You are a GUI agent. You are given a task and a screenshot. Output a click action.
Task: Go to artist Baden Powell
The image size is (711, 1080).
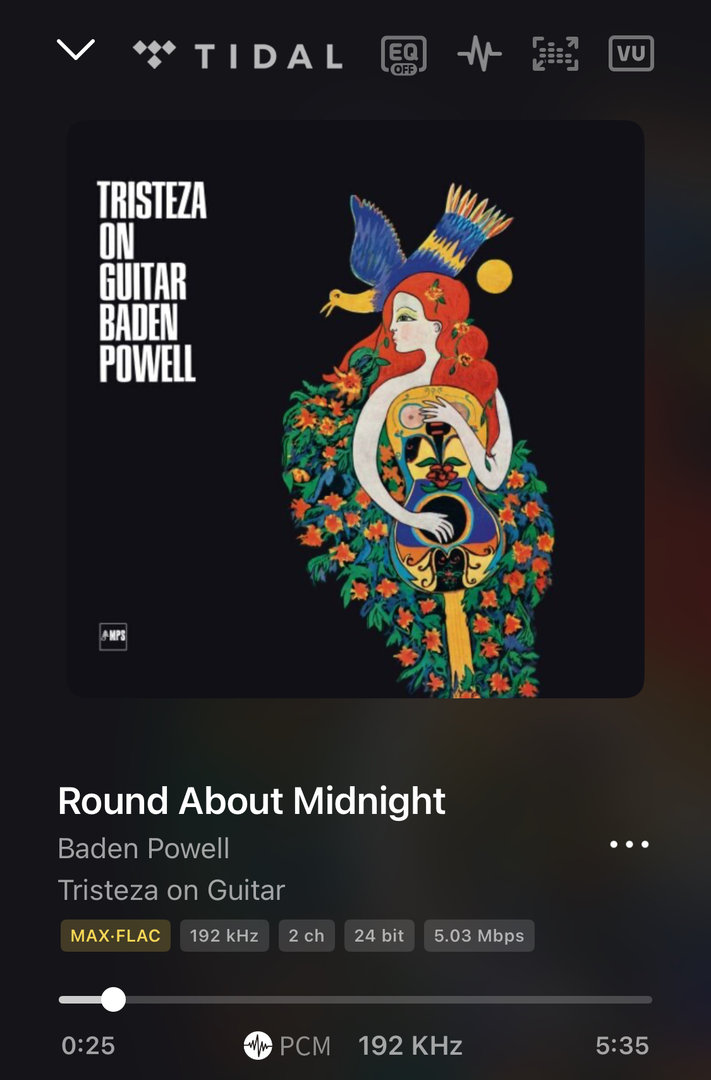coord(144,849)
